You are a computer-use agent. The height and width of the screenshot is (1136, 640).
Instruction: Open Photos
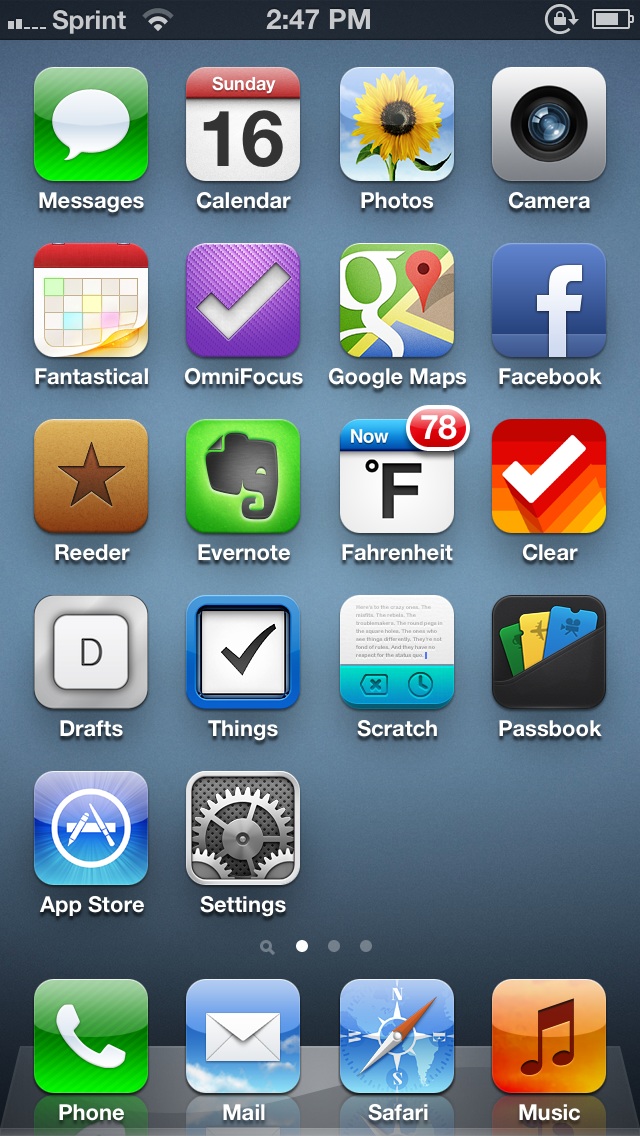[x=396, y=124]
